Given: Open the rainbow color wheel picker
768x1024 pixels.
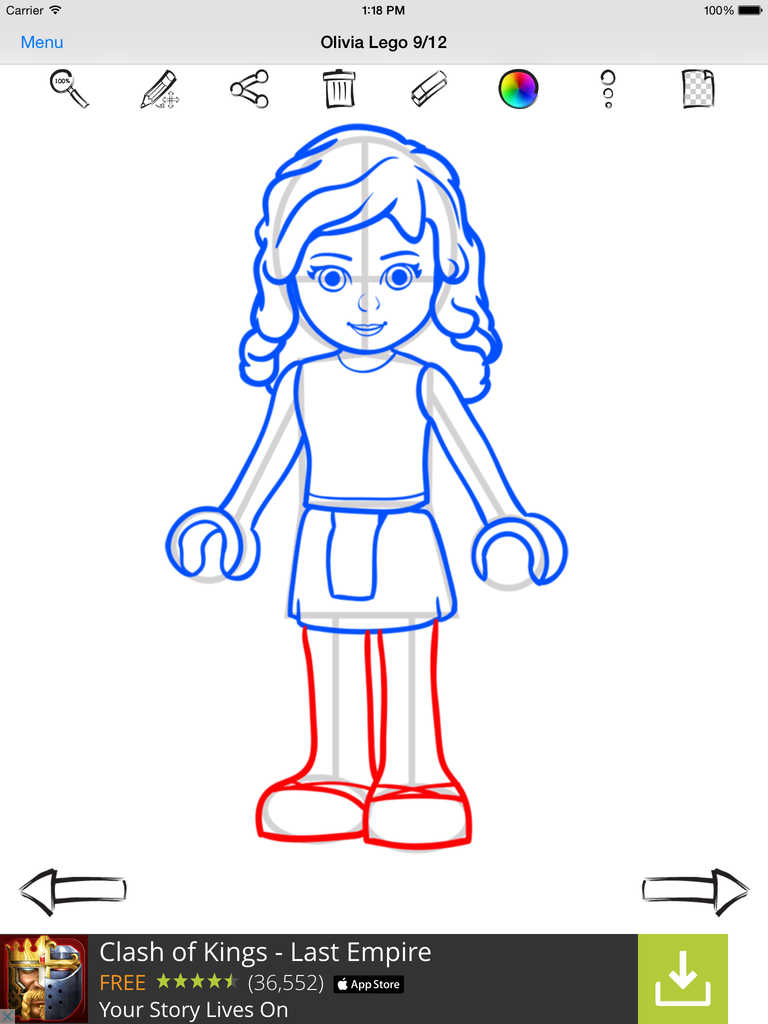Looking at the screenshot, I should coord(518,88).
